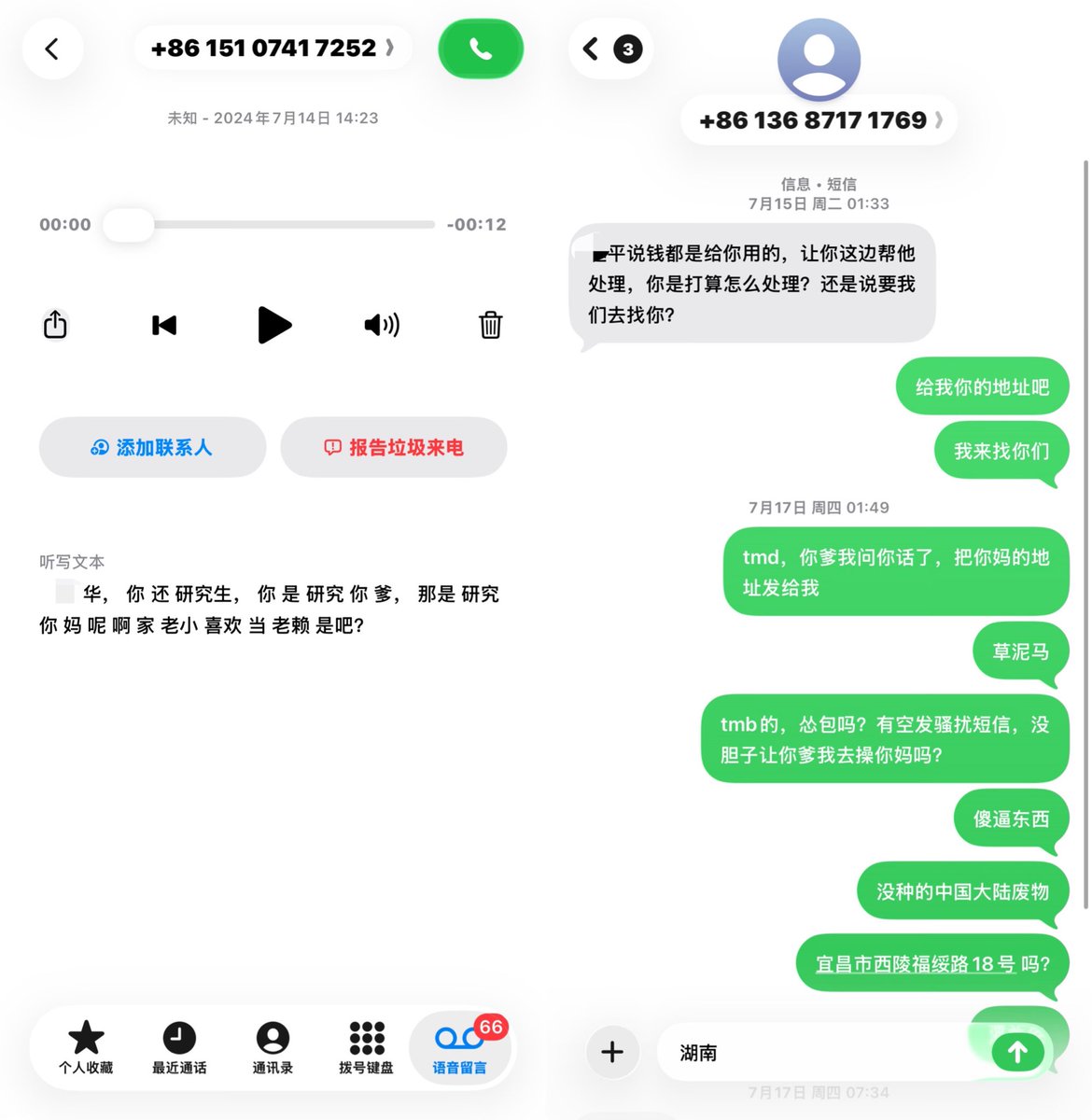The height and width of the screenshot is (1120, 1092).
Task: Switch to the 个人收藏 tab
Action: point(86,1047)
